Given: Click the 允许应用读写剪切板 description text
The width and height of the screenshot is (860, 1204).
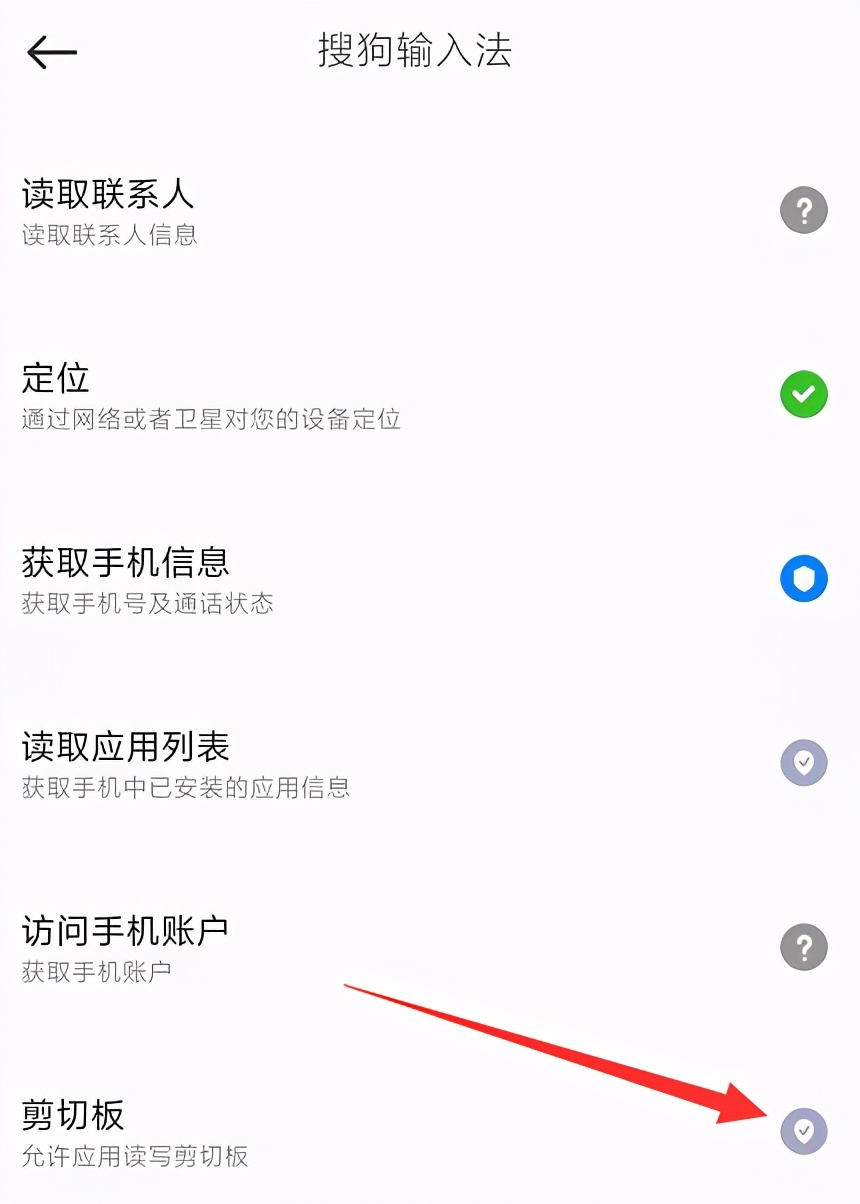Looking at the screenshot, I should point(135,1156).
